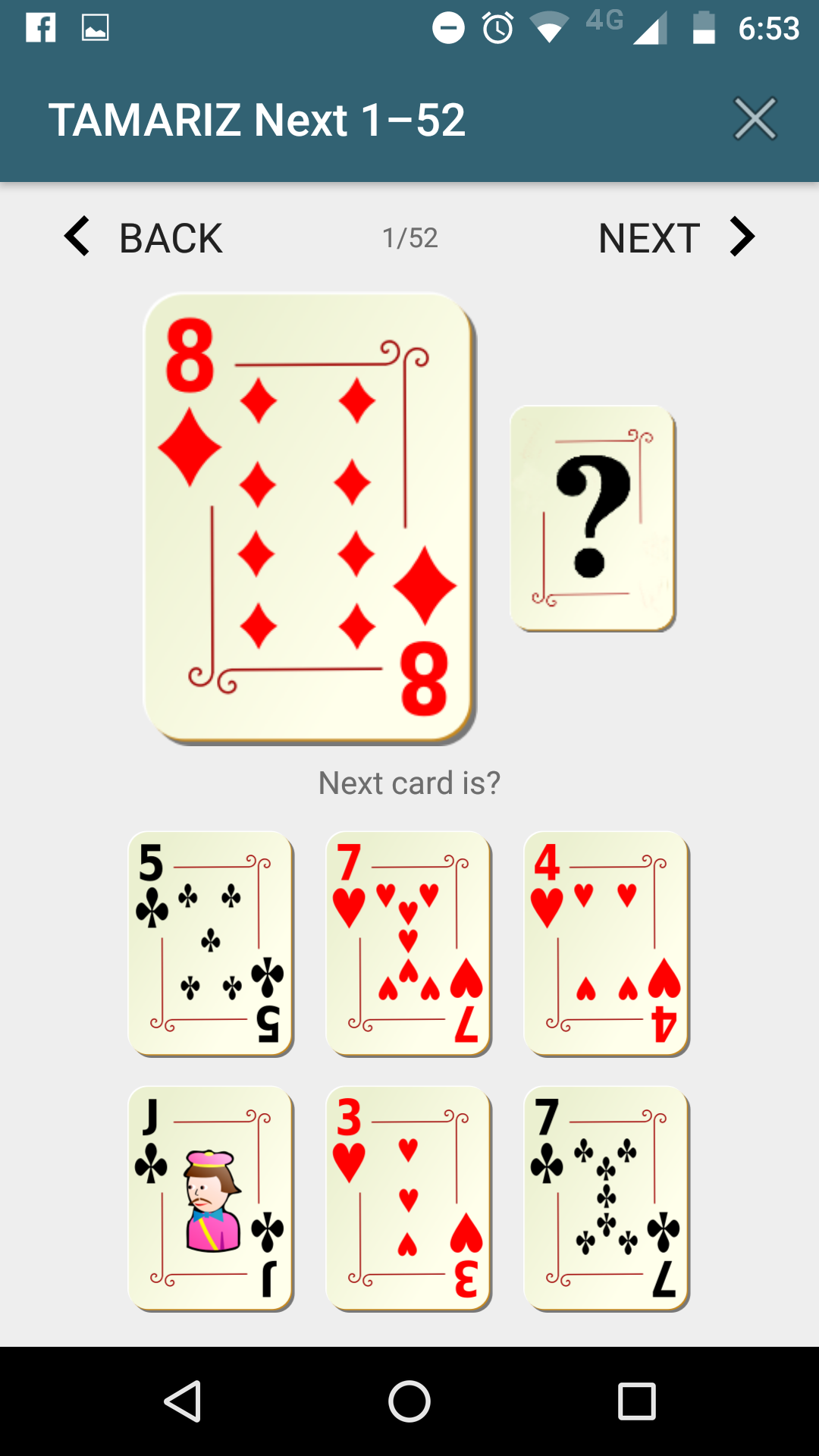Tap the 8 of diamonds card

[x=308, y=516]
